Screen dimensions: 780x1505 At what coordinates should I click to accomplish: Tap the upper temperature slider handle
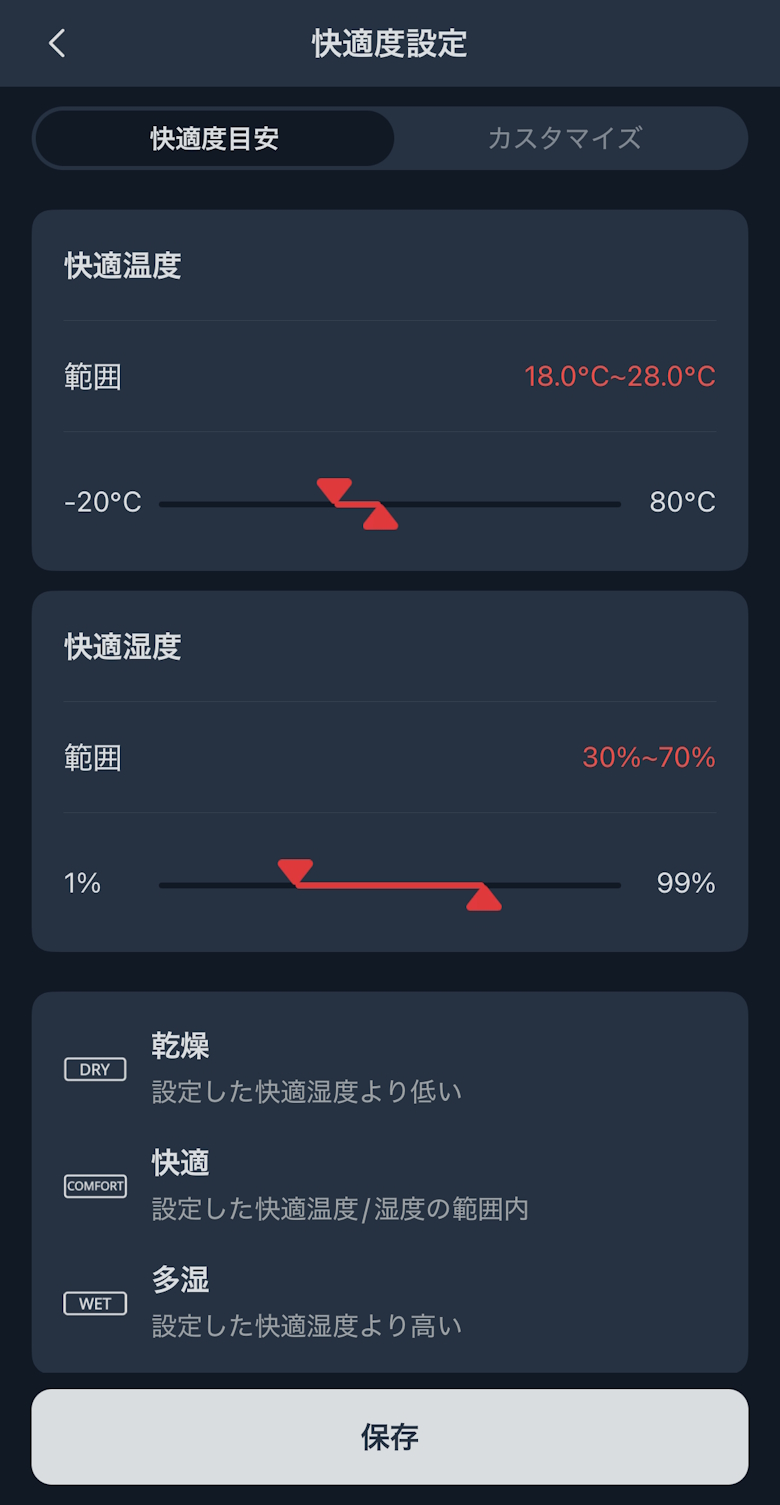pos(381,518)
